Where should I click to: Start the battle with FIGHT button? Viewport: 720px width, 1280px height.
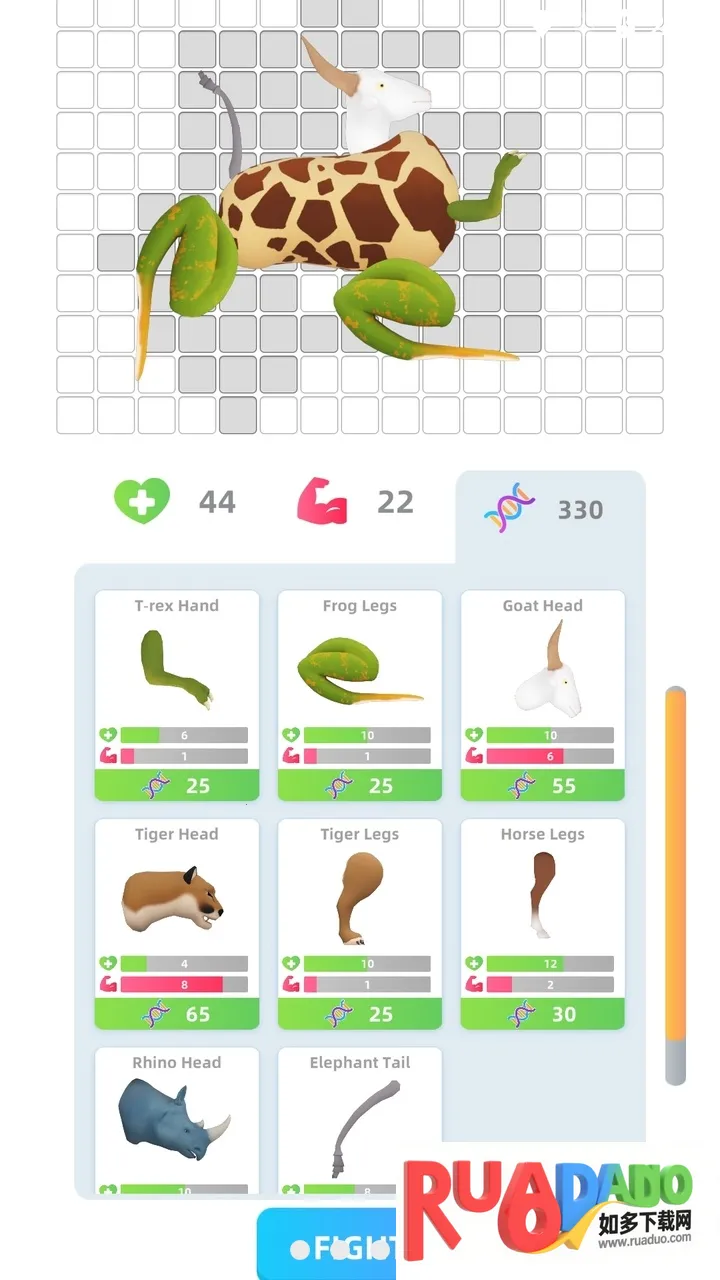point(328,1247)
